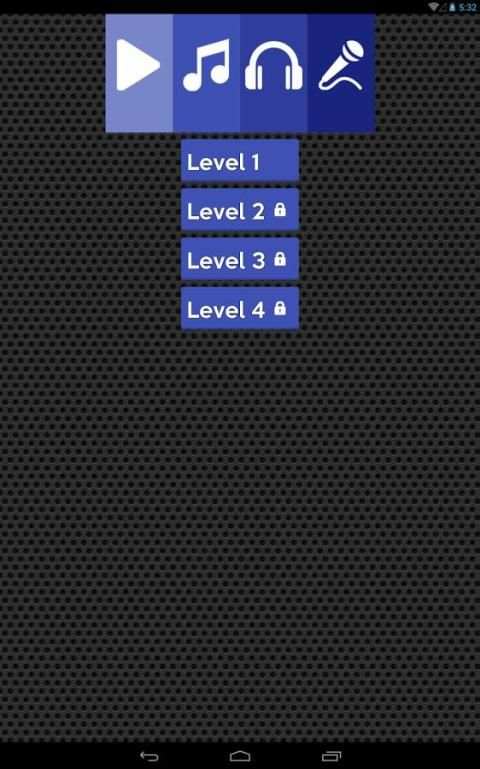Select the locked Level 3 button
Image resolution: width=480 pixels, height=769 pixels.
(x=240, y=259)
